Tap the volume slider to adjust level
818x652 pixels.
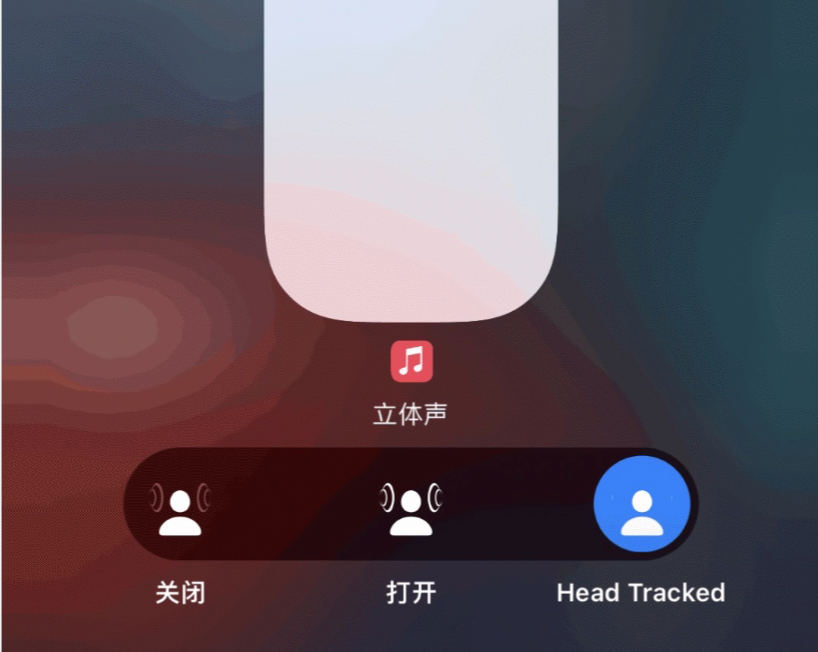click(x=410, y=160)
